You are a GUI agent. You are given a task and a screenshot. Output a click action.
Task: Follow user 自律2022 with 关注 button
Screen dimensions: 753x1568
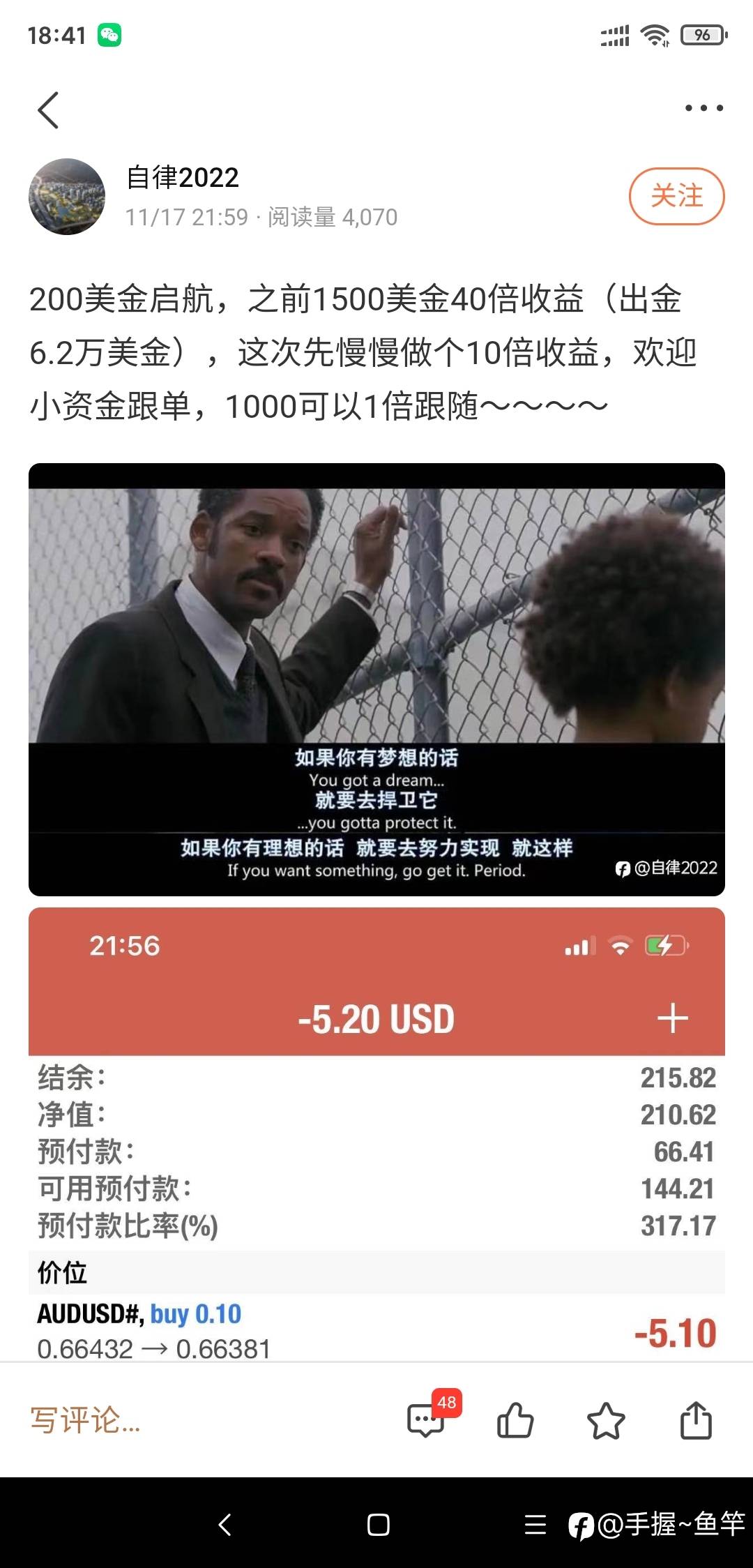point(676,196)
